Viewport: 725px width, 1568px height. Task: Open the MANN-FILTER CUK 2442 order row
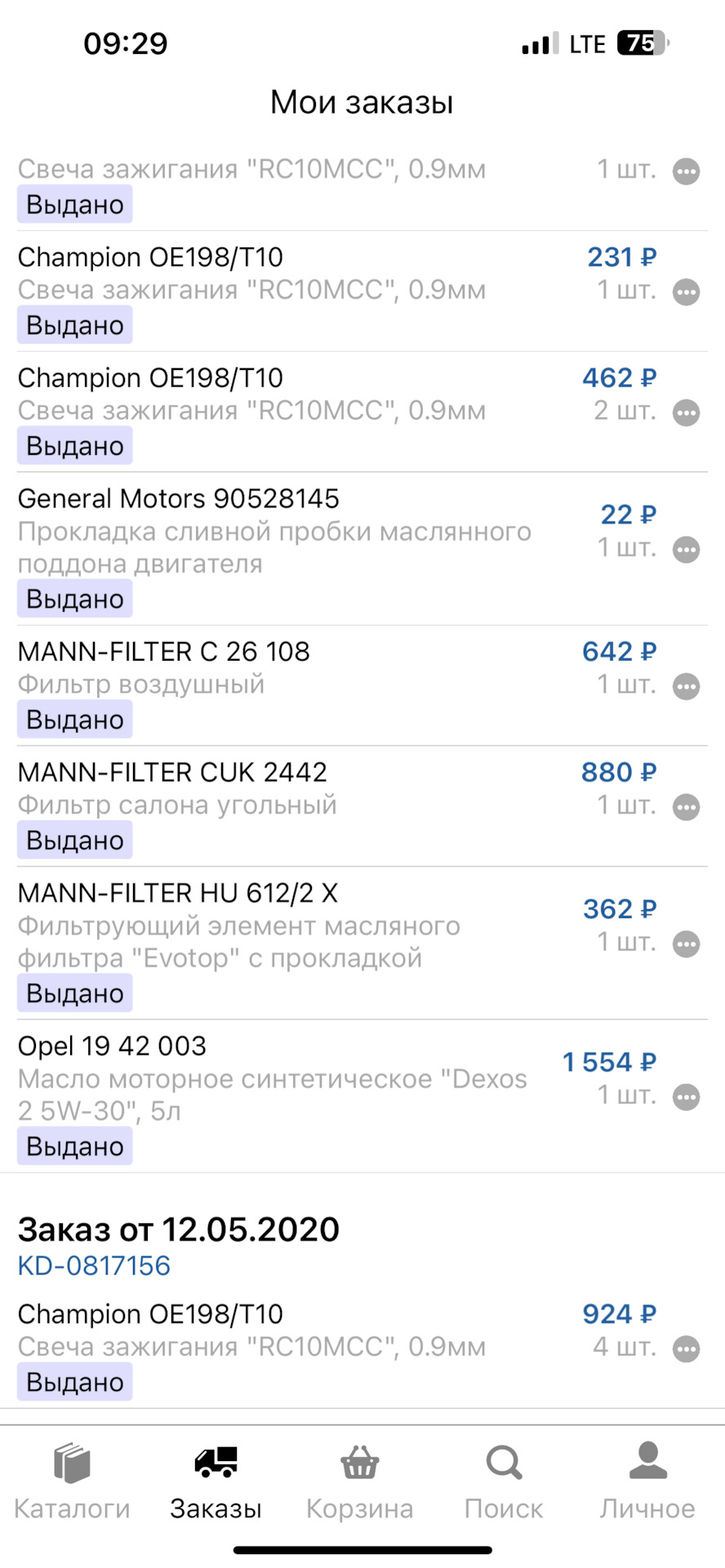tap(362, 807)
